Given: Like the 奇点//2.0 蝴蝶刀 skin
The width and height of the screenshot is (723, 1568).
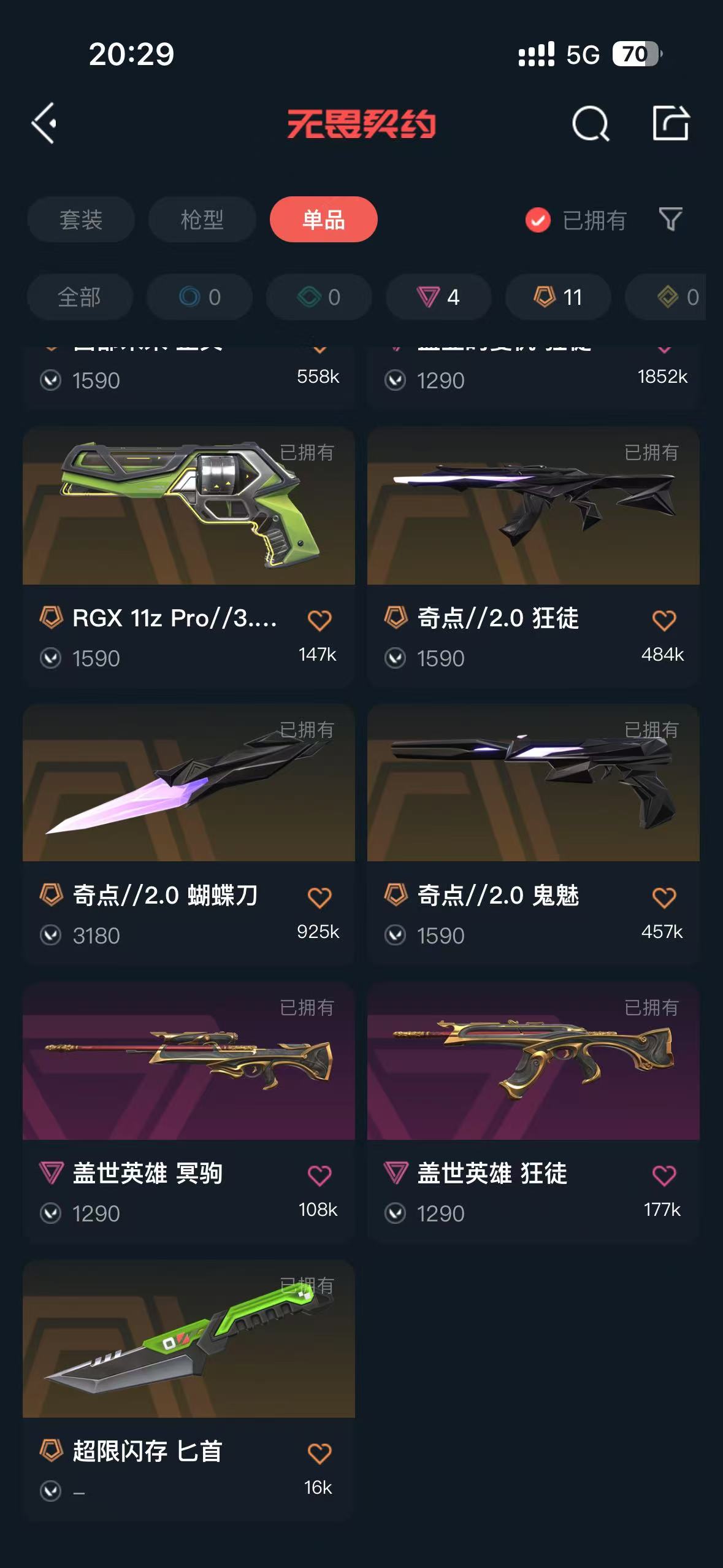Looking at the screenshot, I should [319, 897].
